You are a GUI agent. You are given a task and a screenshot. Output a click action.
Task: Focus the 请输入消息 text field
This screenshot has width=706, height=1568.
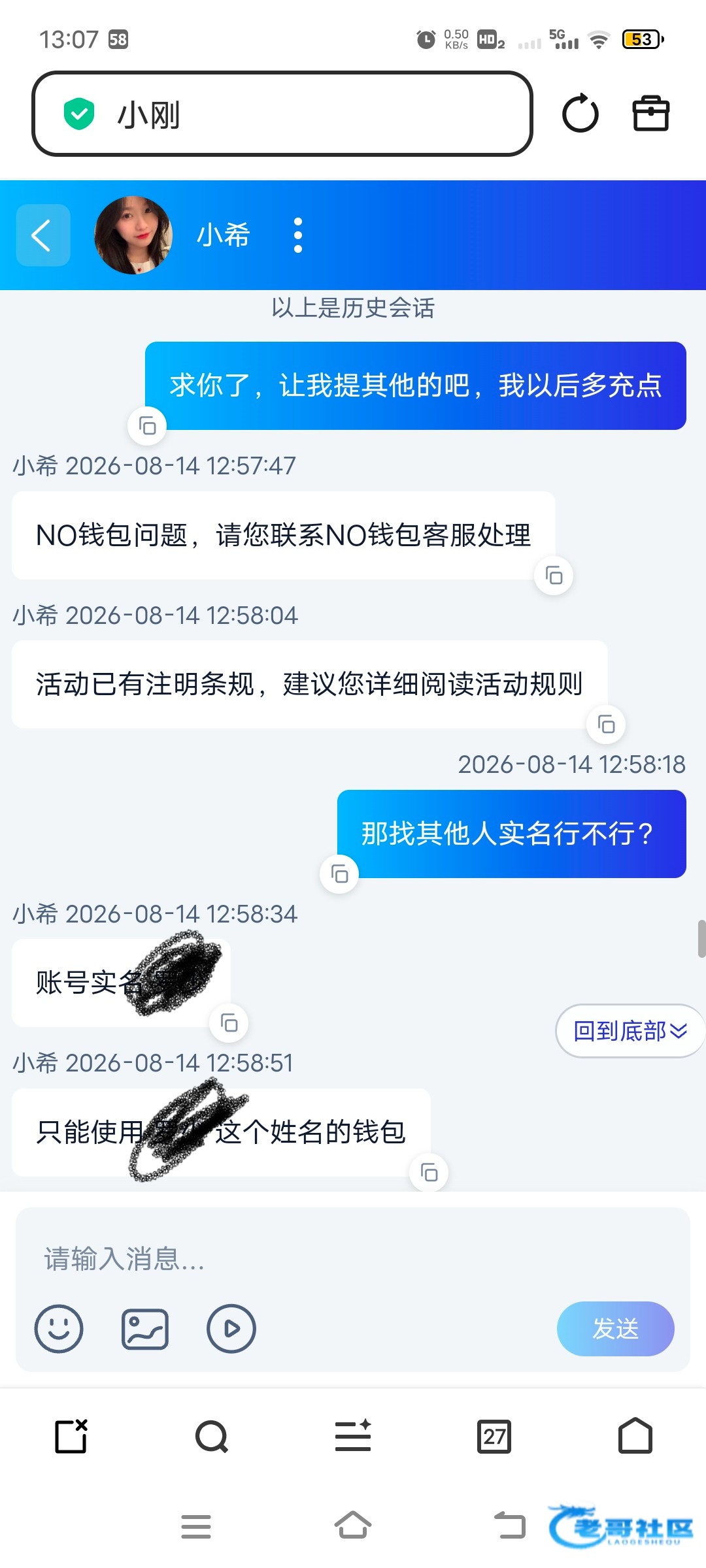coord(353,1258)
